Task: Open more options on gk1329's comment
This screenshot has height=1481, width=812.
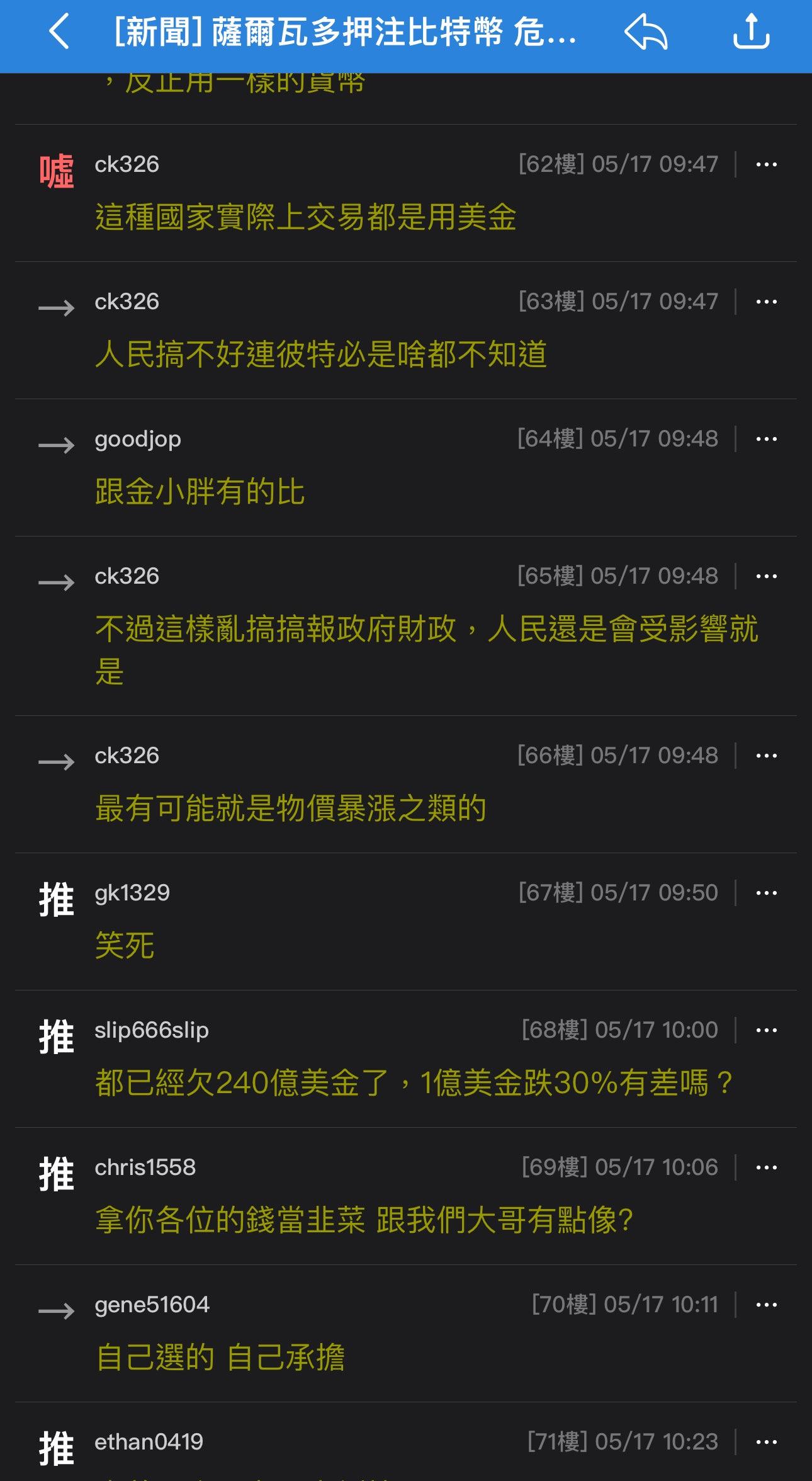Action: click(x=766, y=893)
